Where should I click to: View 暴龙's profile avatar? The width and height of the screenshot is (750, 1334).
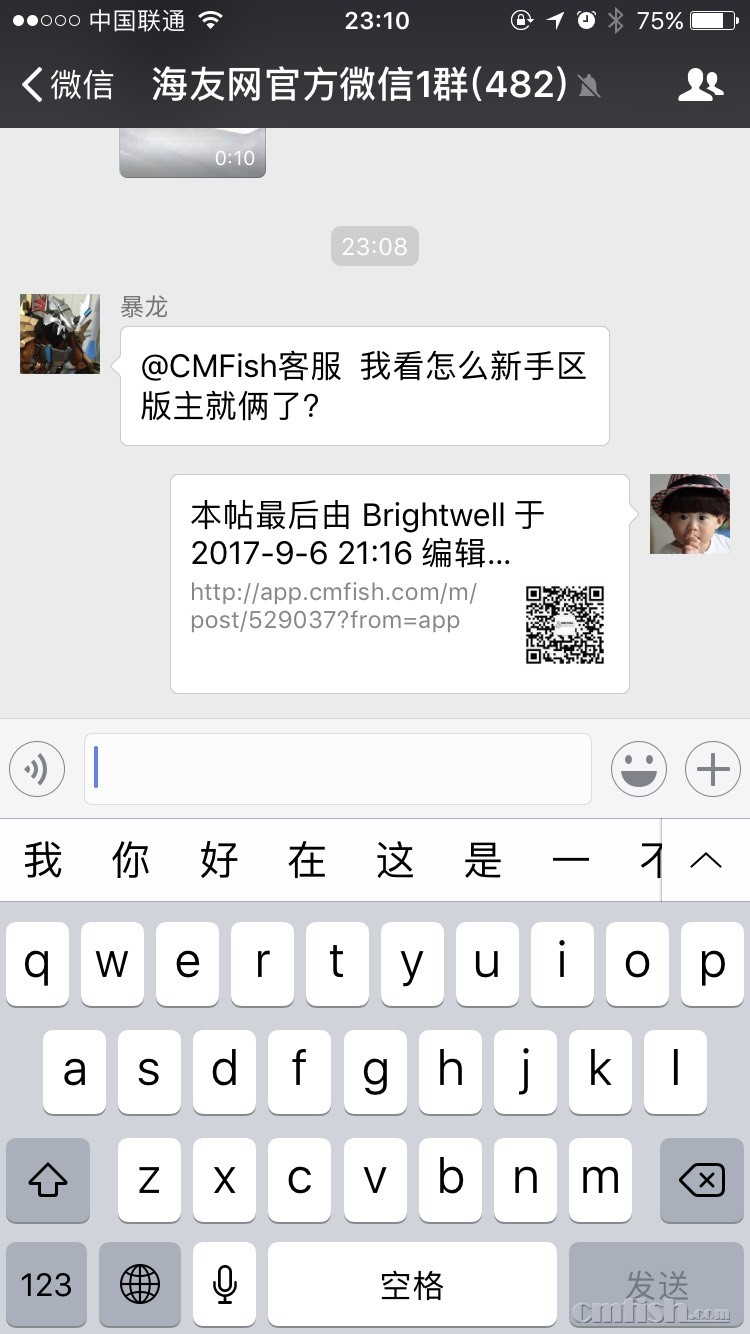[x=60, y=334]
